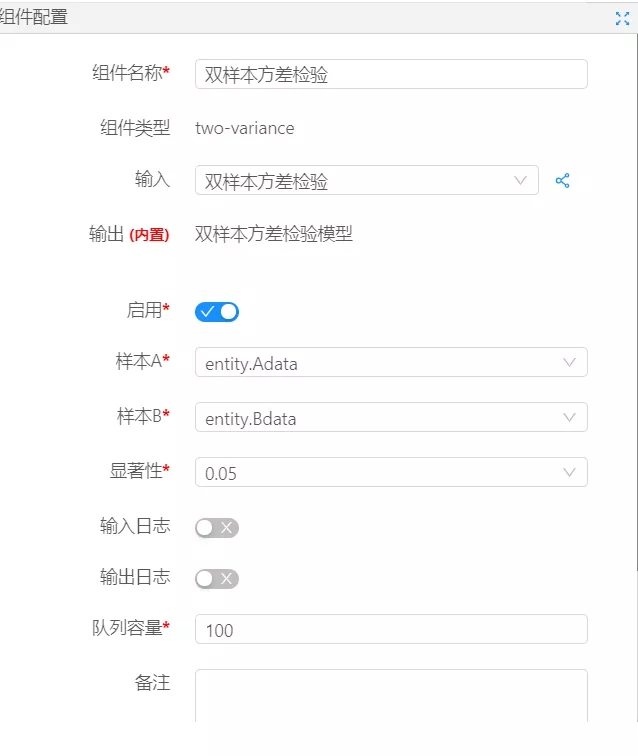
Task: Open the 样本B dropdown
Action: (x=390, y=418)
